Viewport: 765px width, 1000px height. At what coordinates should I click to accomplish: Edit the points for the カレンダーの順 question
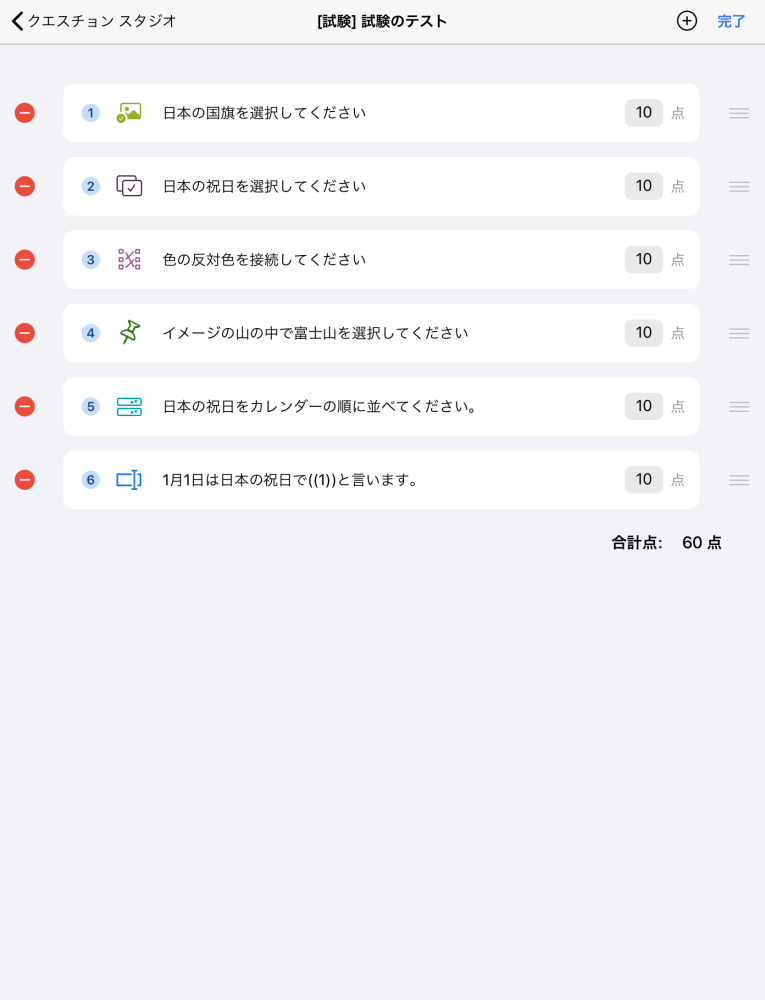643,406
